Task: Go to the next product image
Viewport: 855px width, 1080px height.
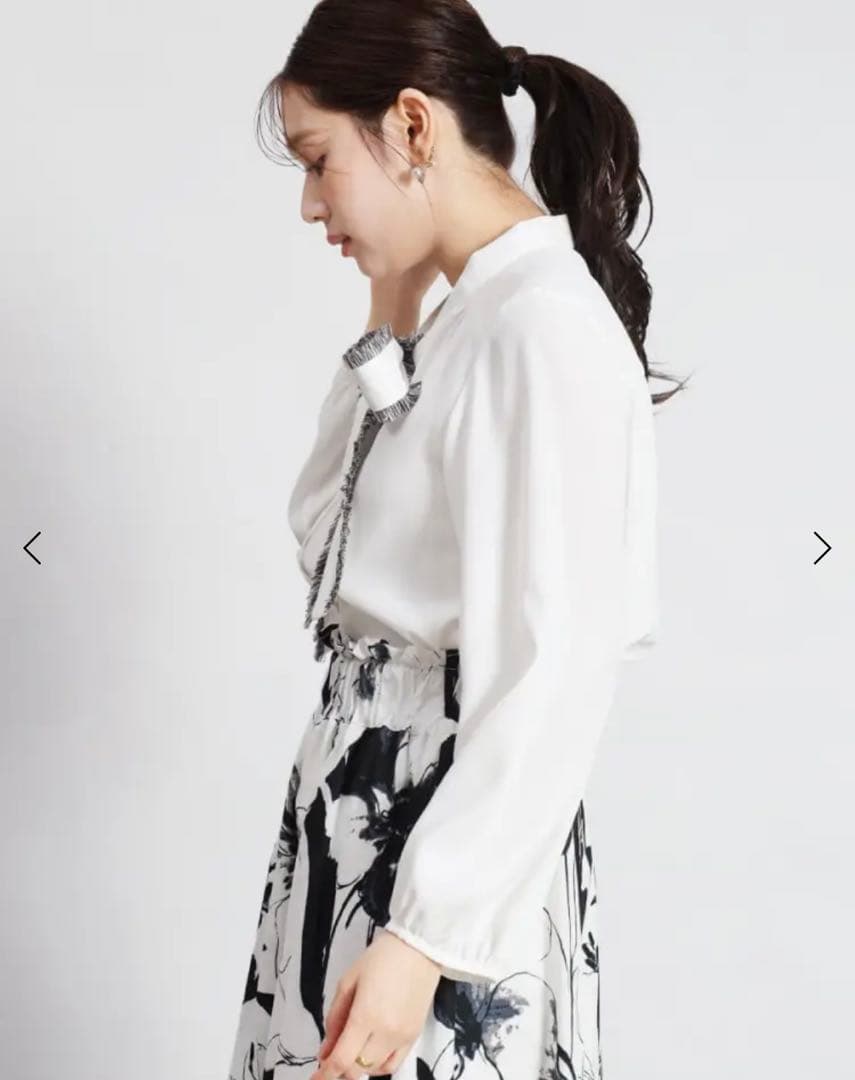Action: click(822, 548)
